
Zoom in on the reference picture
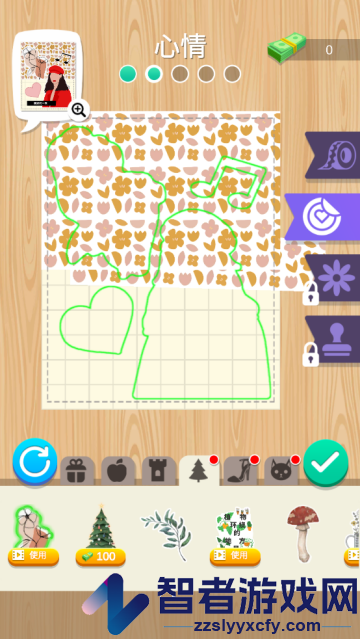[x=79, y=110]
